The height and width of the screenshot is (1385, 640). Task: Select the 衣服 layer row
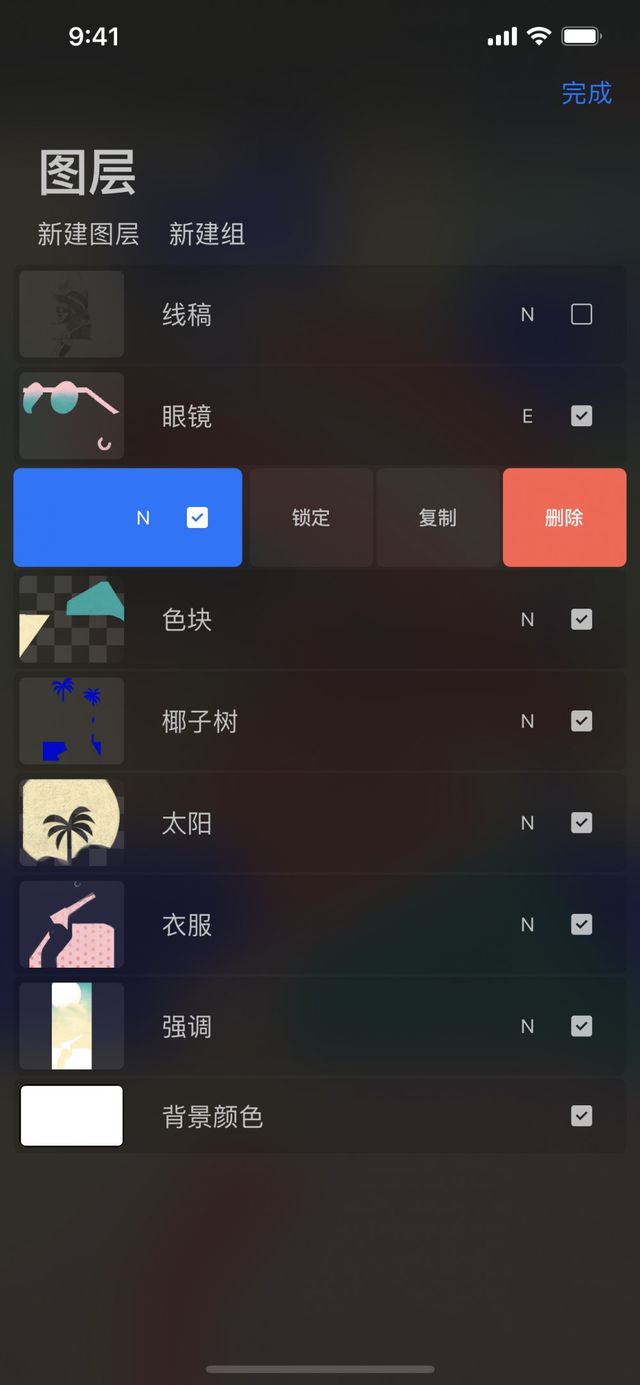[x=300, y=925]
